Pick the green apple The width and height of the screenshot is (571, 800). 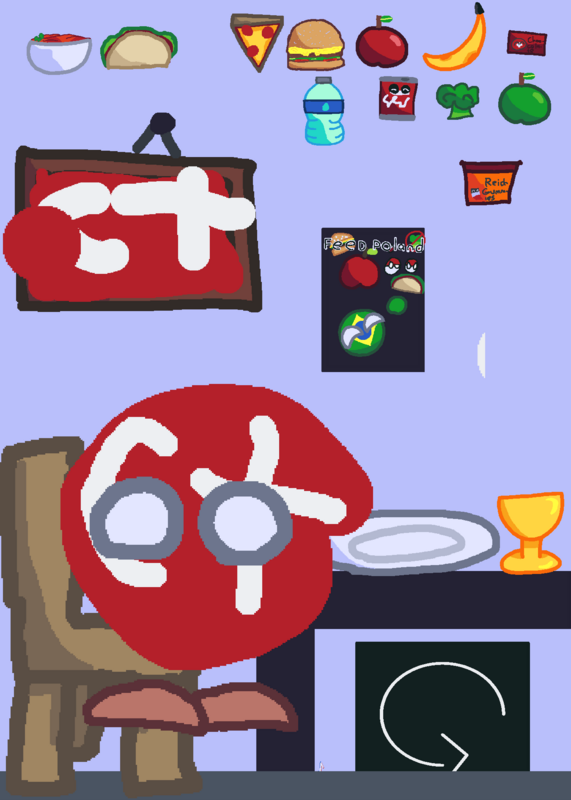(x=525, y=99)
